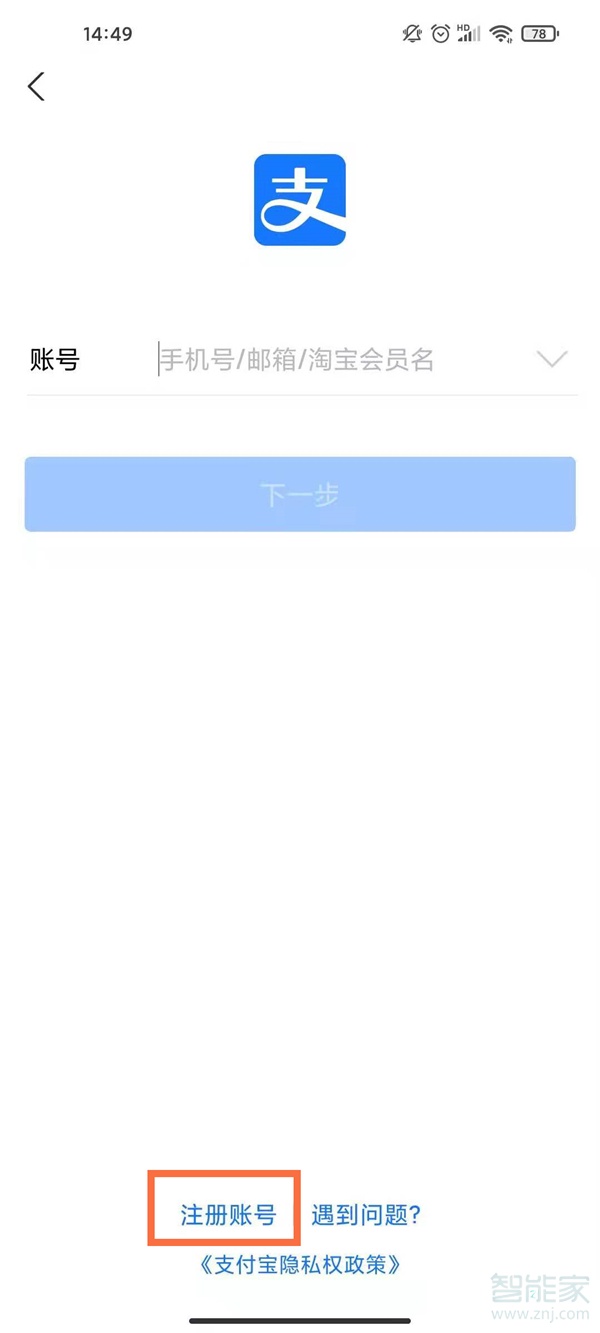Open the 遇到问题? help link
This screenshot has width=600, height=1333.
pyautogui.click(x=366, y=1215)
